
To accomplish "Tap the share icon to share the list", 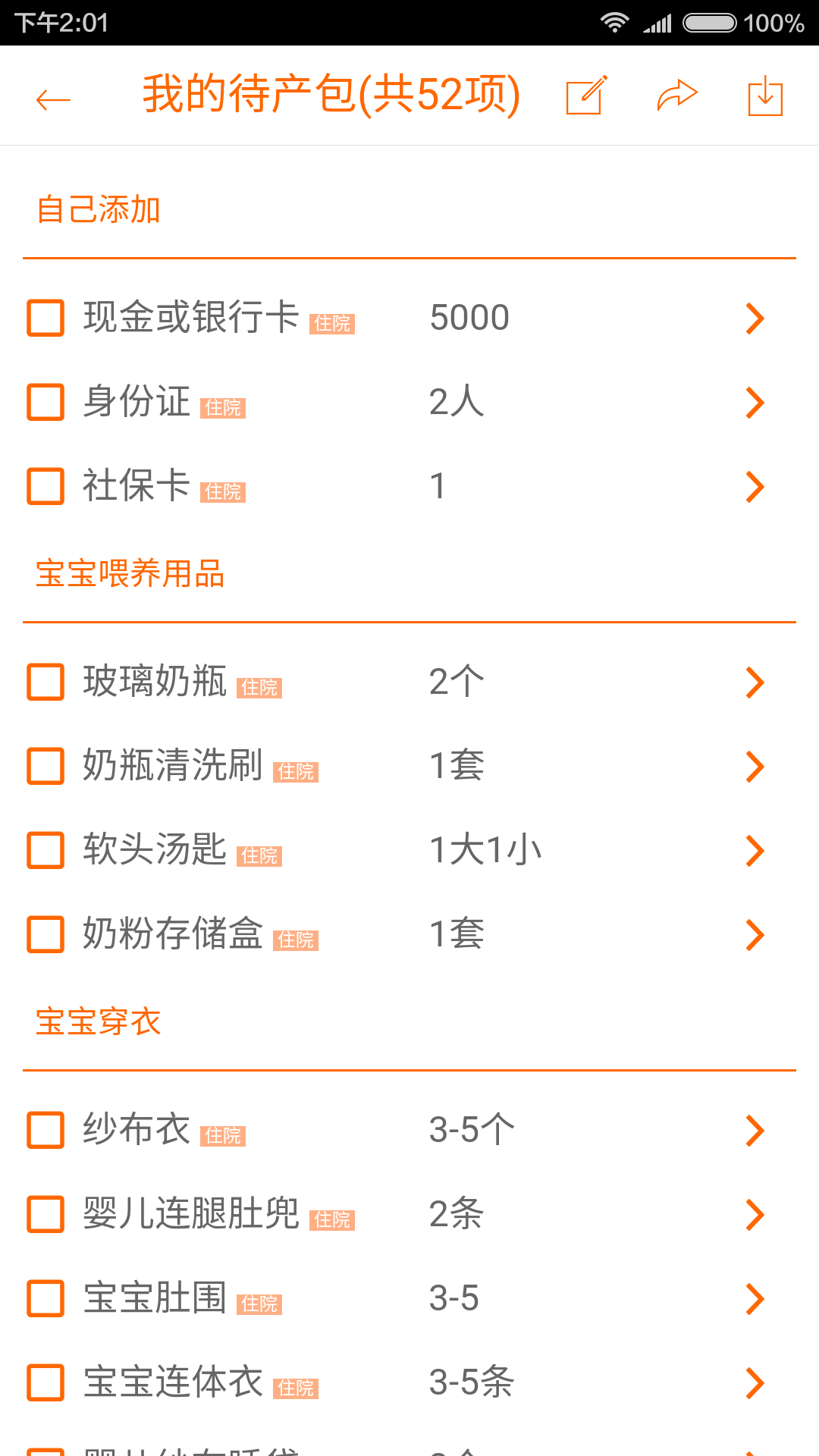I will (677, 96).
